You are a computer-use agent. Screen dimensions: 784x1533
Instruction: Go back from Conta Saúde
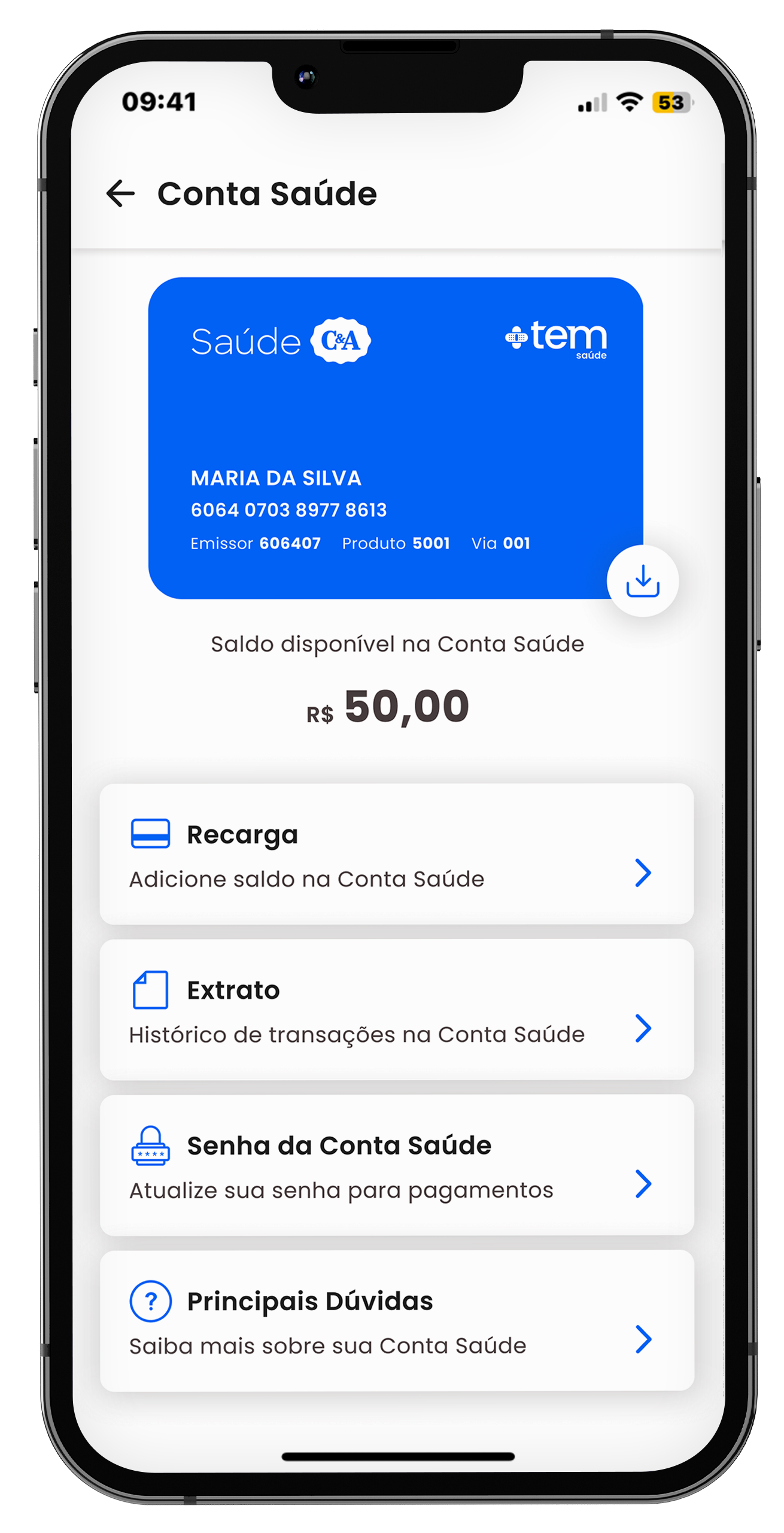(120, 193)
